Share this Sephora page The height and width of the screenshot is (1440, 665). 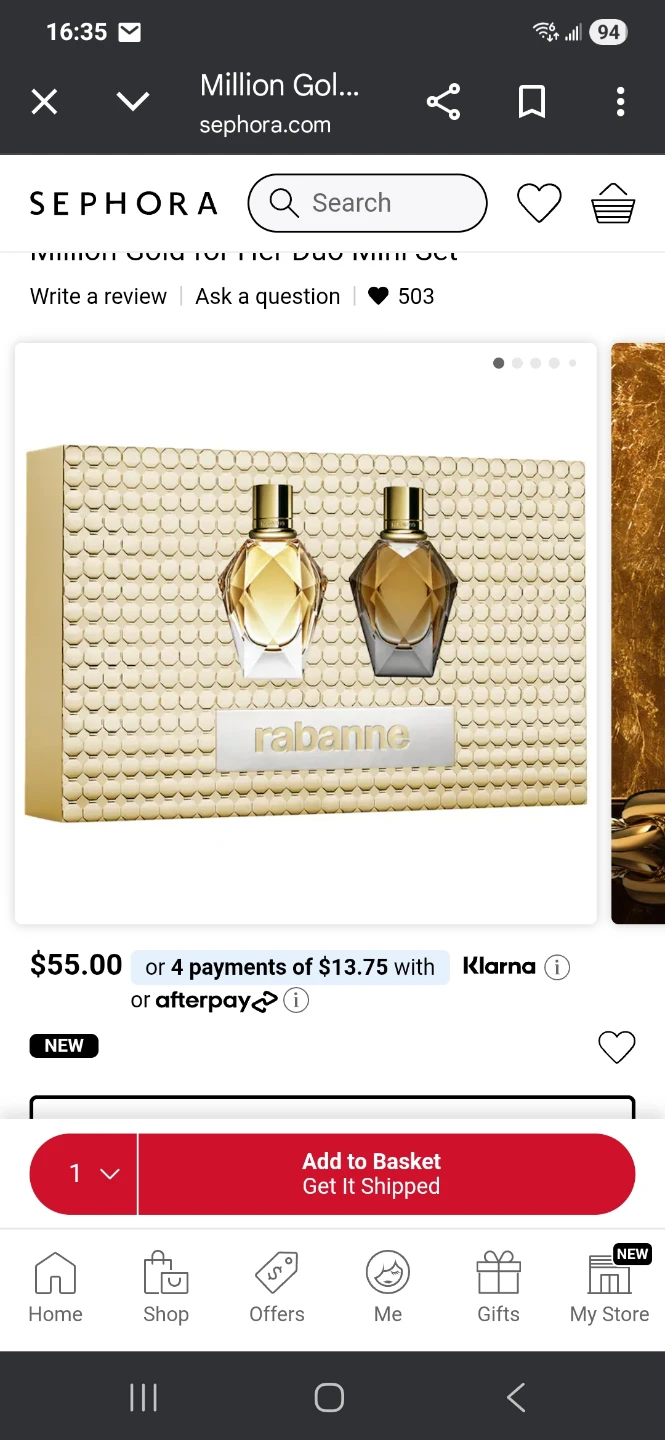tap(443, 102)
